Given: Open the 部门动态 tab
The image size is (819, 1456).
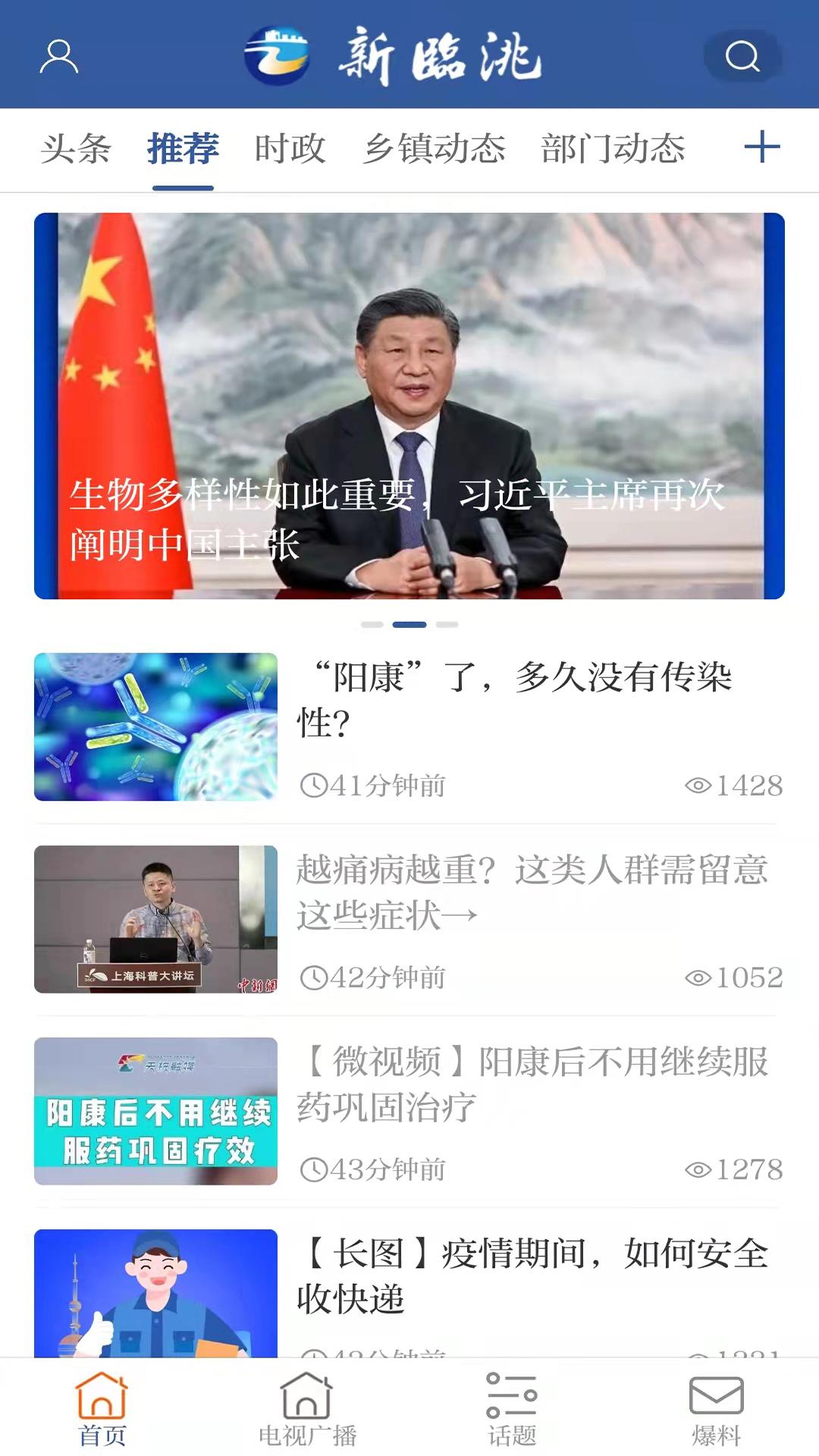Looking at the screenshot, I should pos(613,149).
